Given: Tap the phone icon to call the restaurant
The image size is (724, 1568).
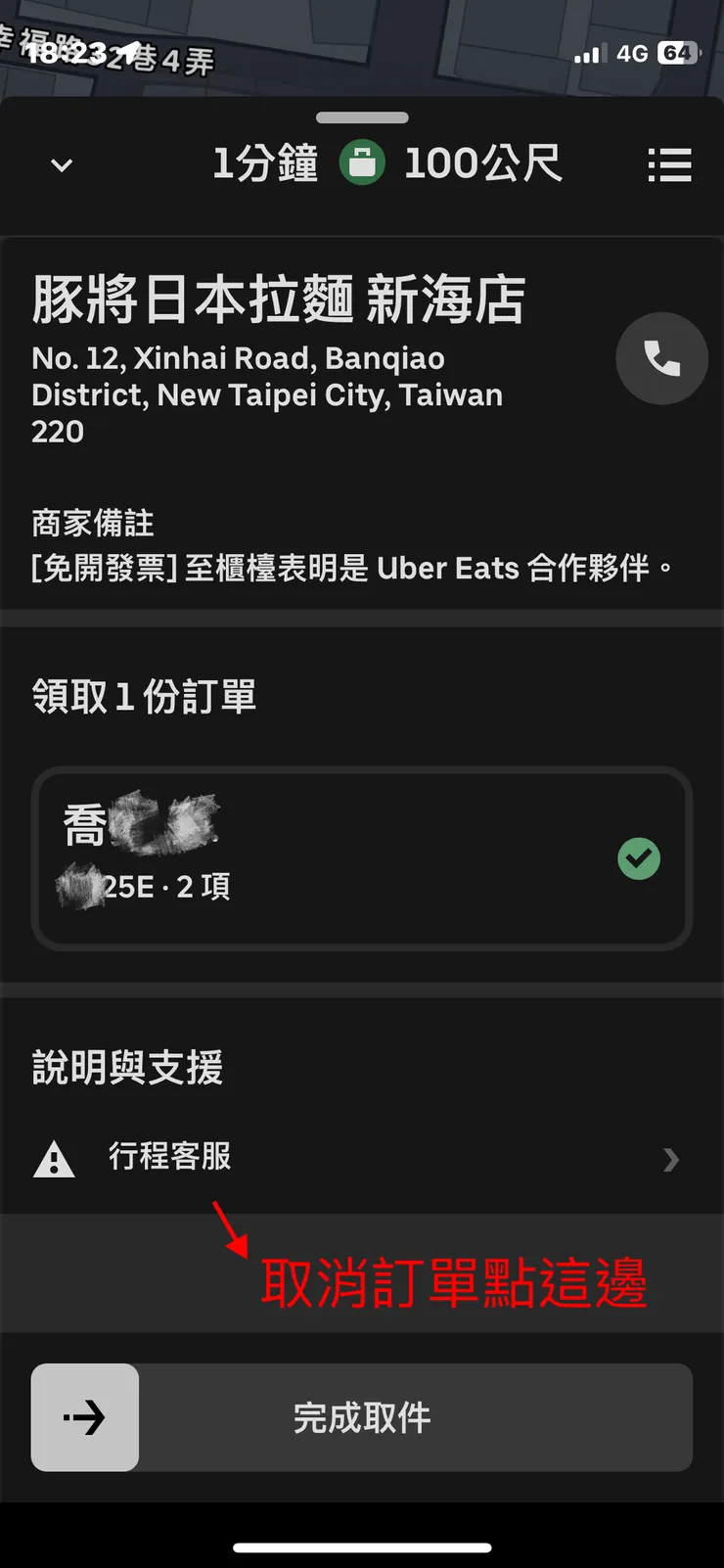Looking at the screenshot, I should pyautogui.click(x=661, y=358).
